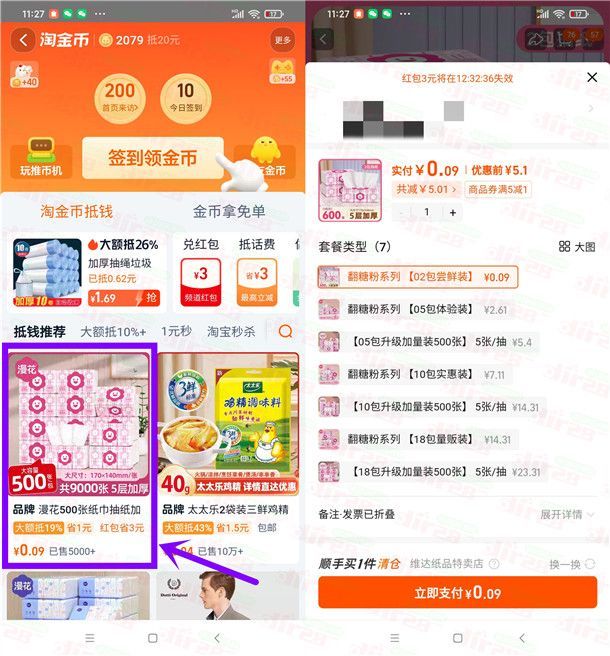This screenshot has width=610, height=656.
Task: Switch package list to 大图 view
Action: point(577,246)
